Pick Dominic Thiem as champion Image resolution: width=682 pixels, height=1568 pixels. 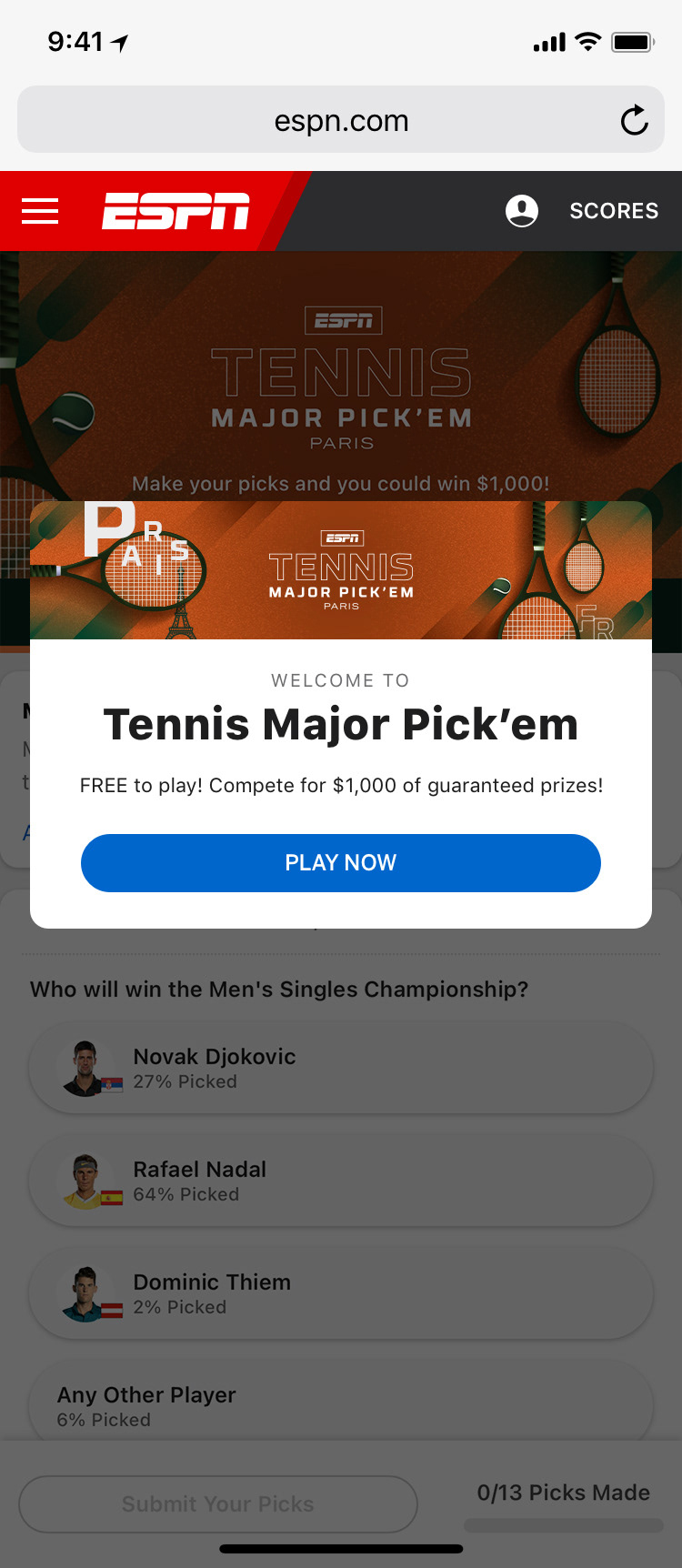(341, 1293)
